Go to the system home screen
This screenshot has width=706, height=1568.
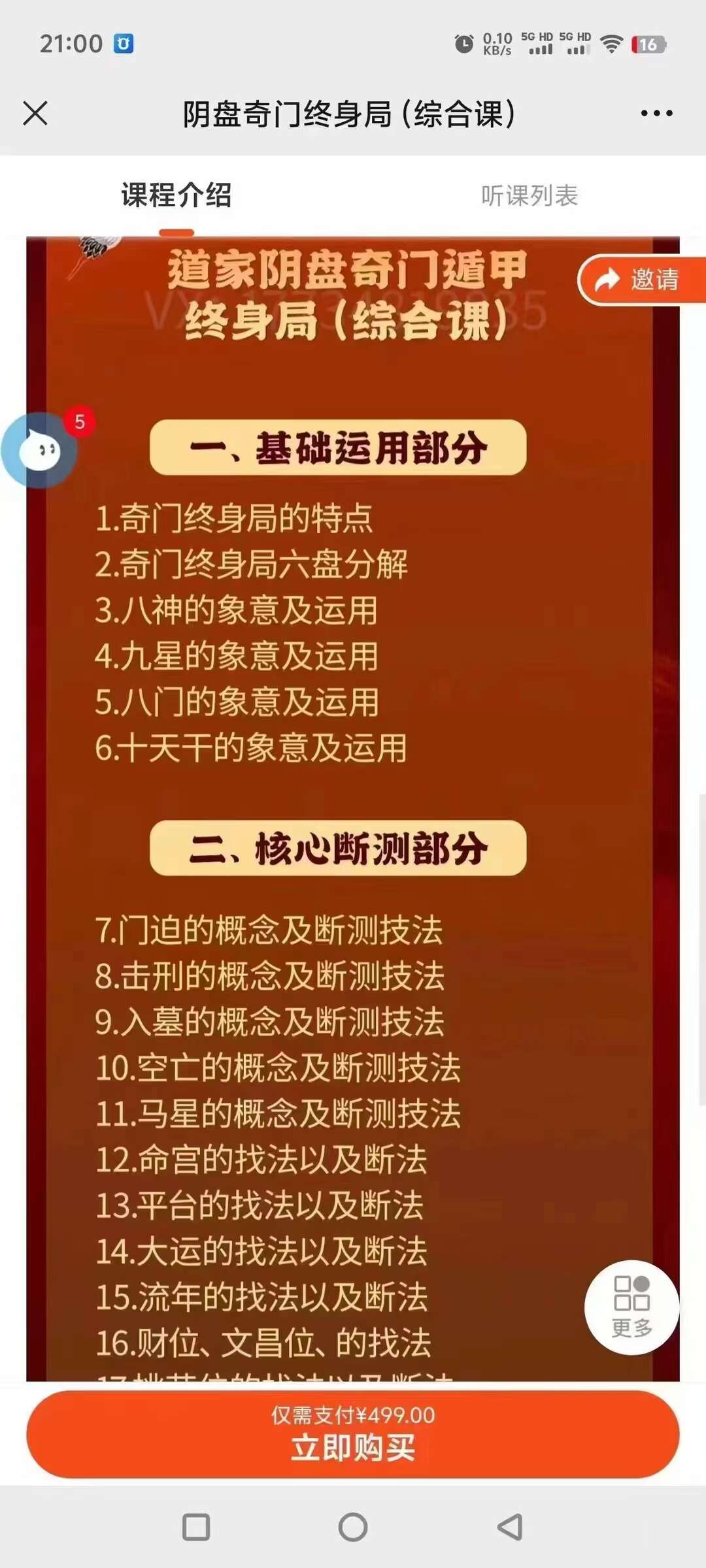[x=353, y=1527]
